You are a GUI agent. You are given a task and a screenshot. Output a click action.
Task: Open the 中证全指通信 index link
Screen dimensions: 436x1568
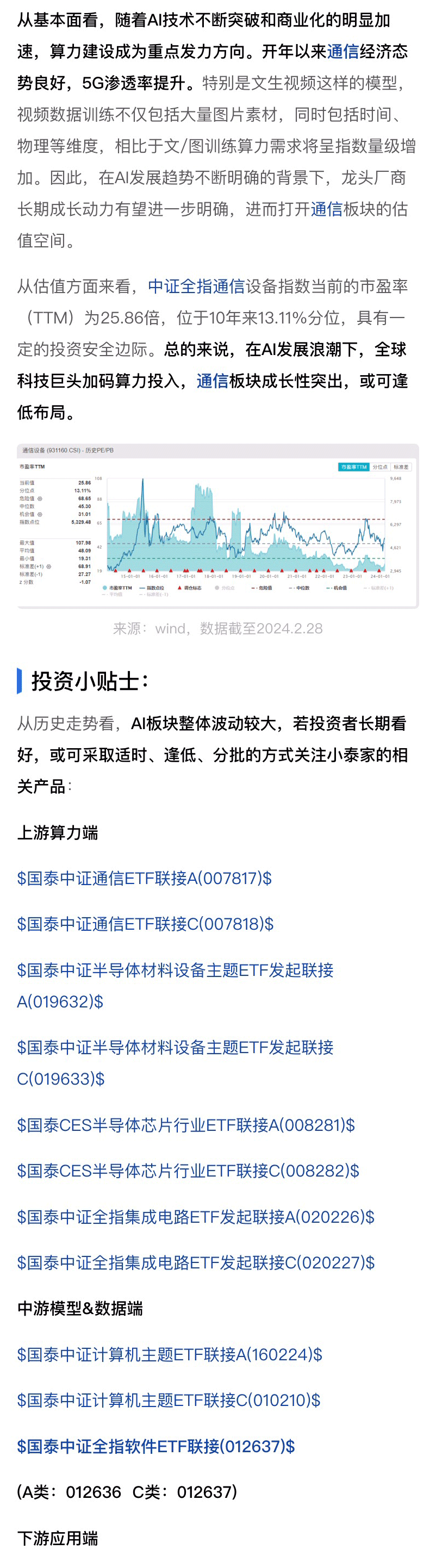[196, 287]
